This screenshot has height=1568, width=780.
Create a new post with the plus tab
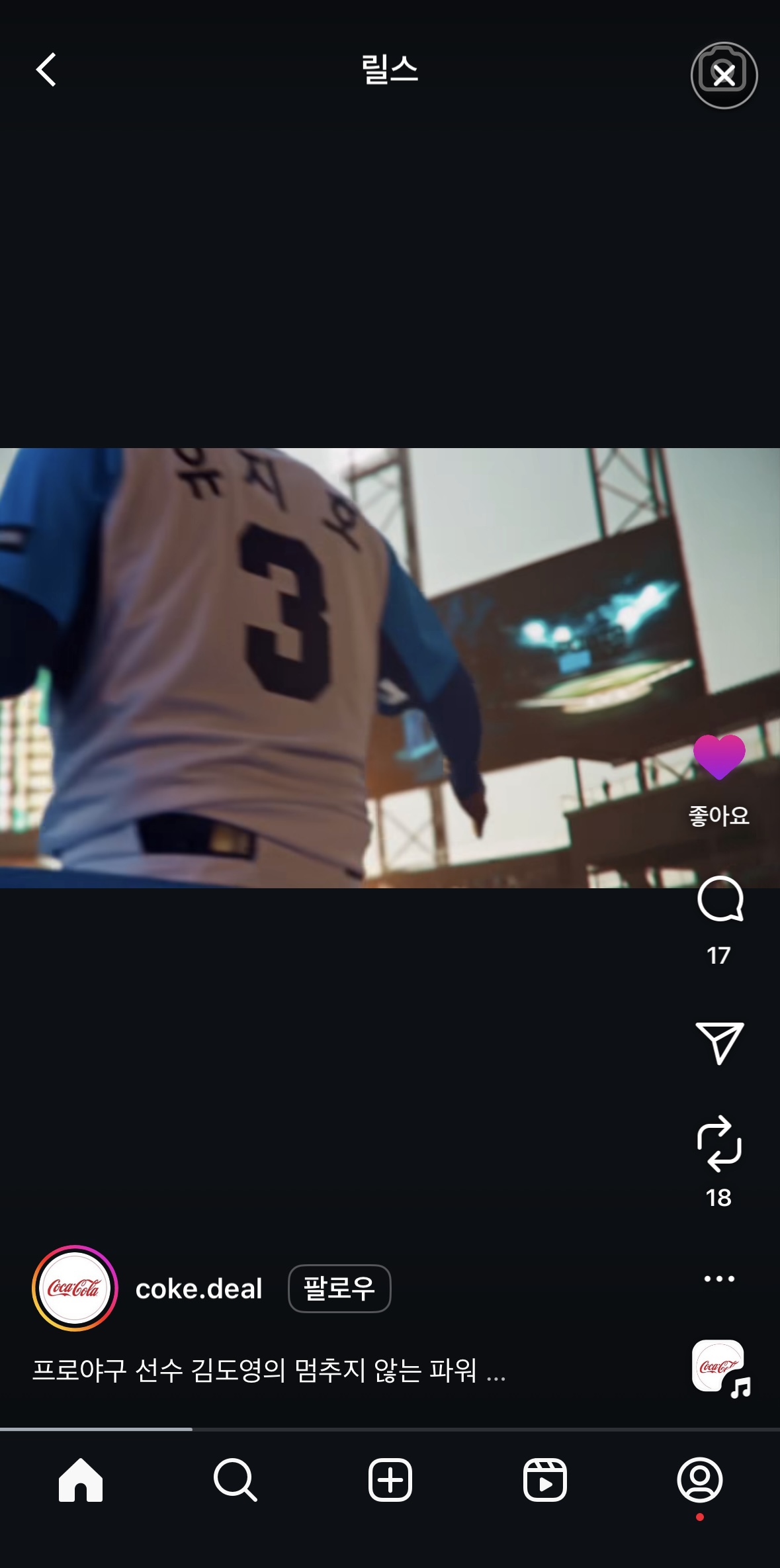click(x=390, y=1480)
